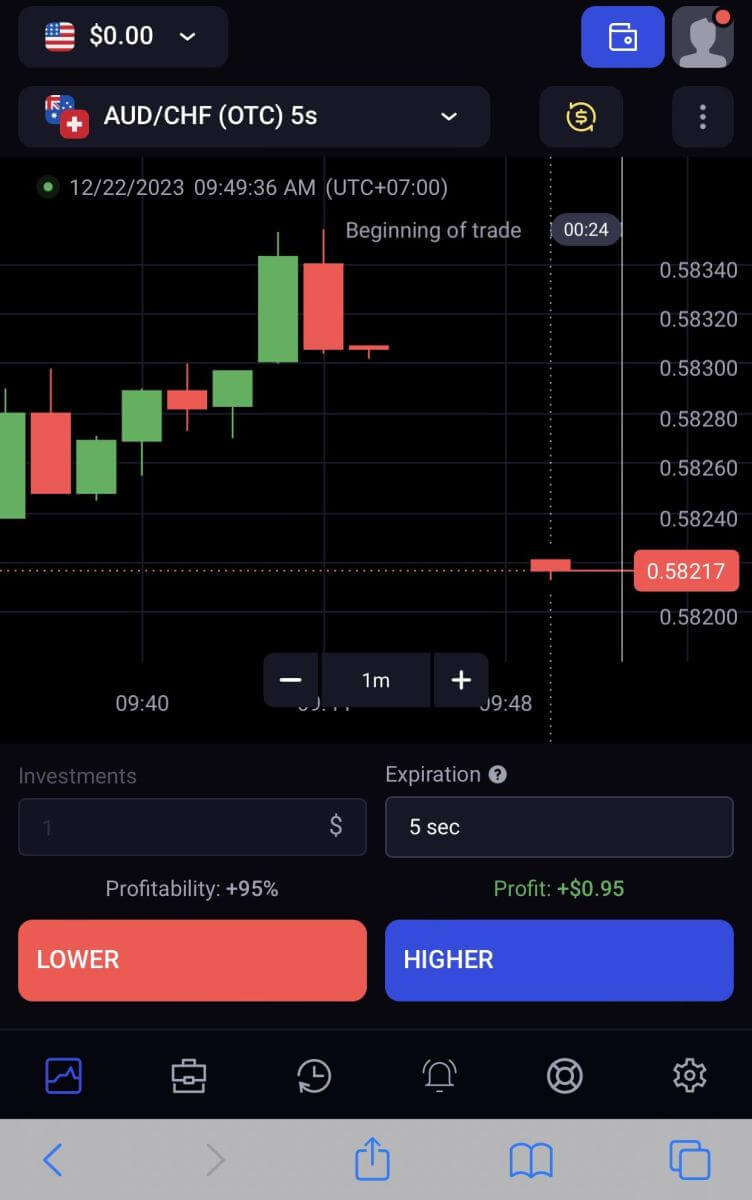Place a LOWER trade
The width and height of the screenshot is (752, 1200).
pos(192,960)
